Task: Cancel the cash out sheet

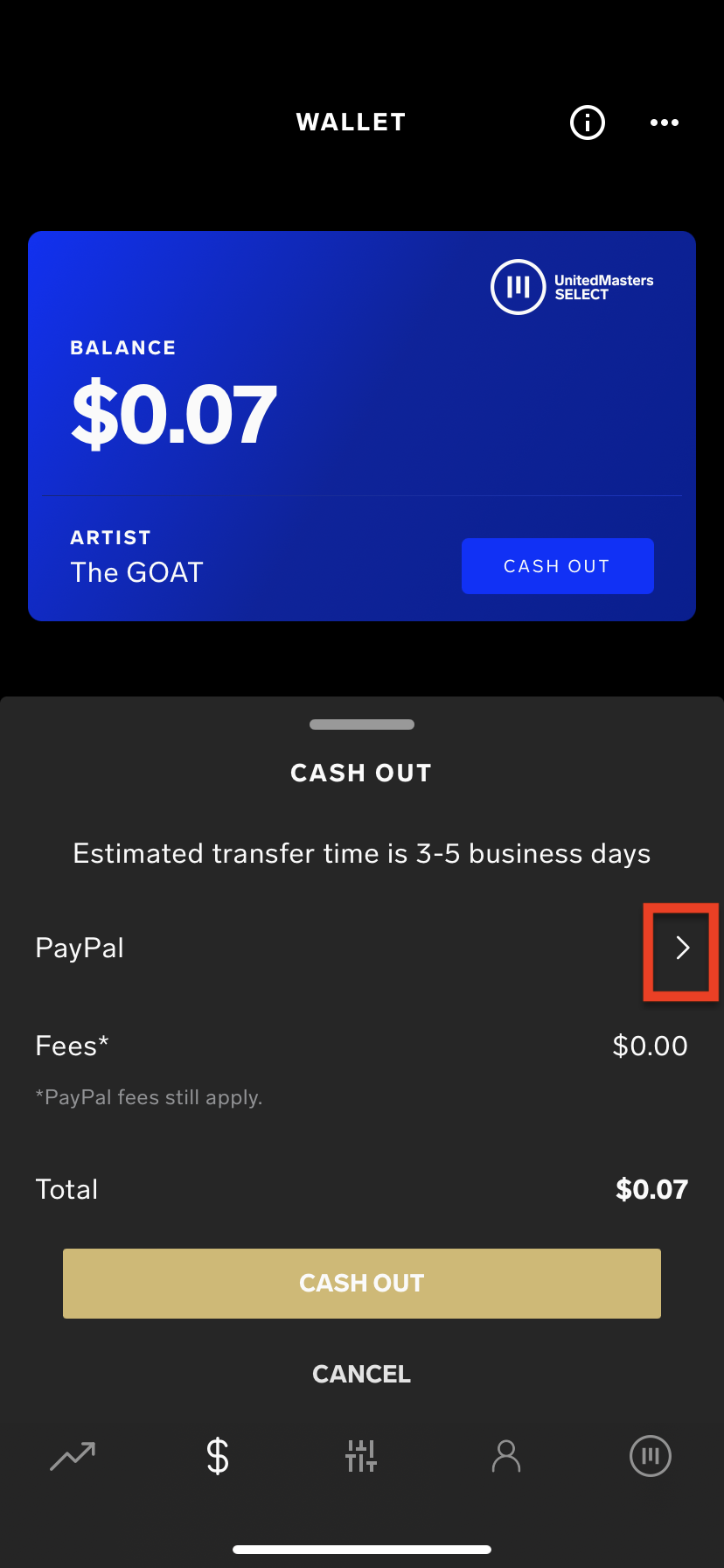Action: point(361,1374)
